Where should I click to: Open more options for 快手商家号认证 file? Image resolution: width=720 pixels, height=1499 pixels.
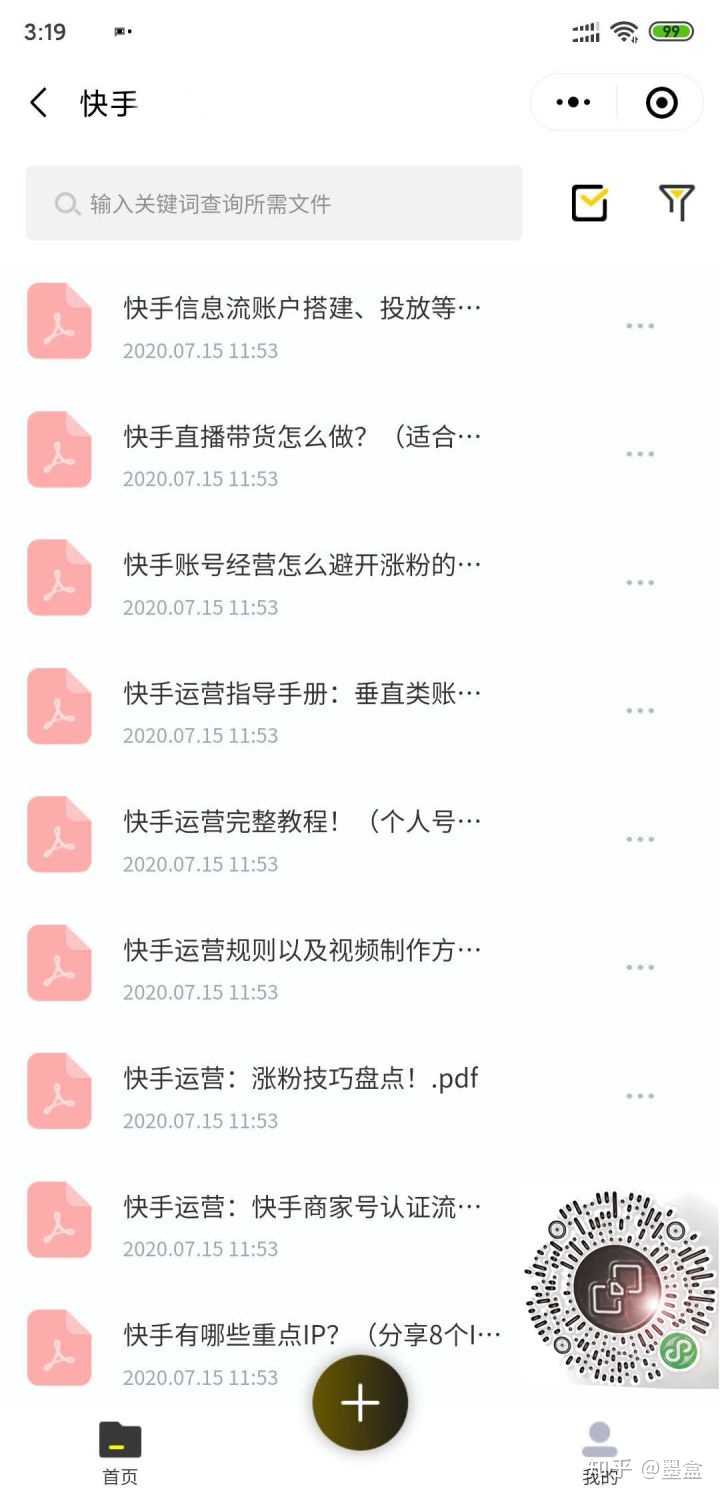click(x=639, y=1223)
